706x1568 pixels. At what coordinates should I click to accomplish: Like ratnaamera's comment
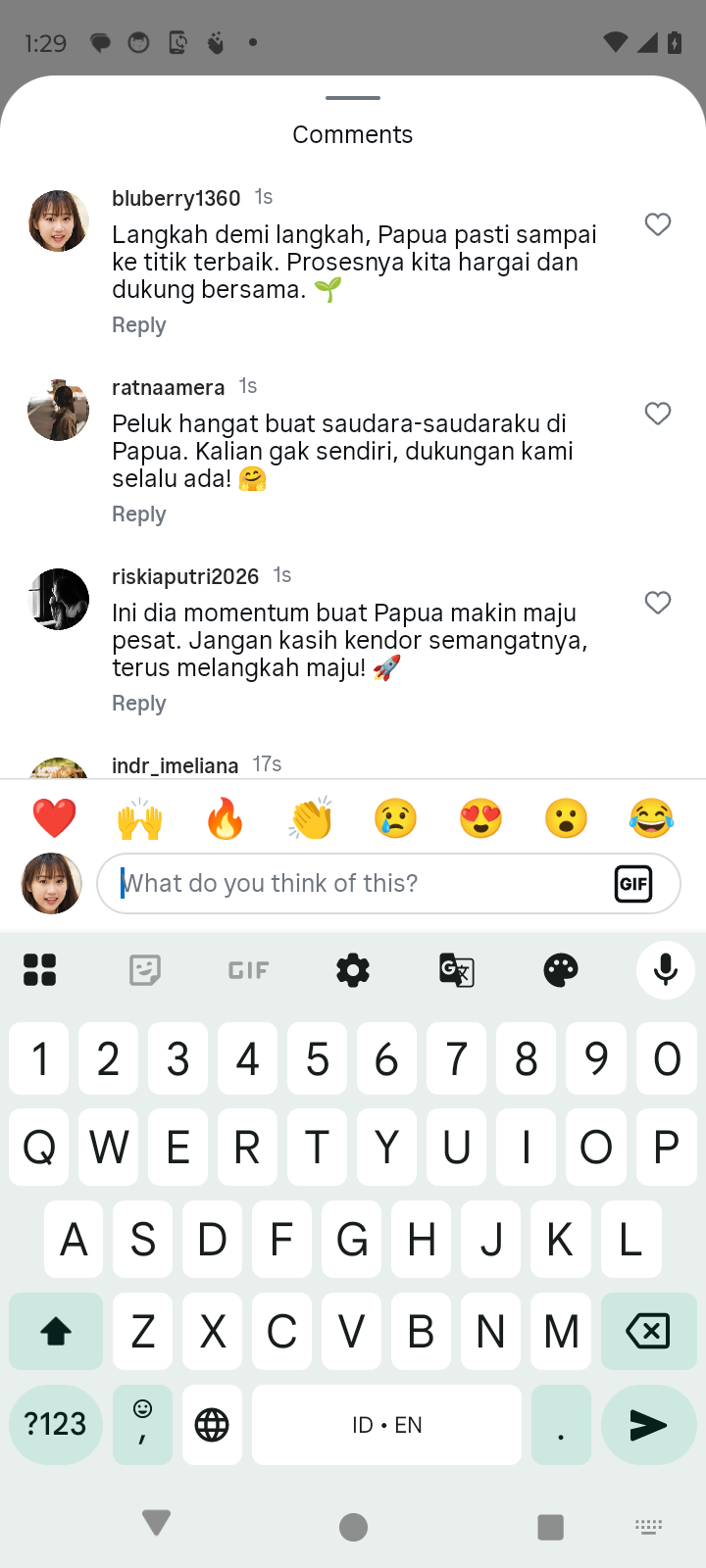pos(658,414)
